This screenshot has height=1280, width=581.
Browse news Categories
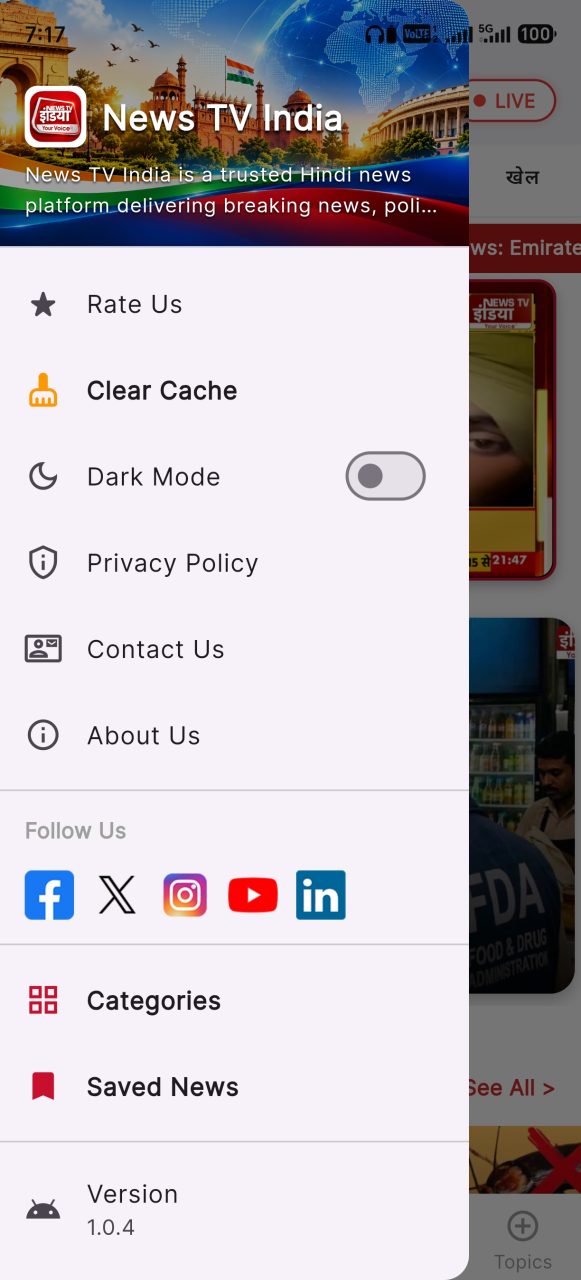click(x=234, y=1001)
